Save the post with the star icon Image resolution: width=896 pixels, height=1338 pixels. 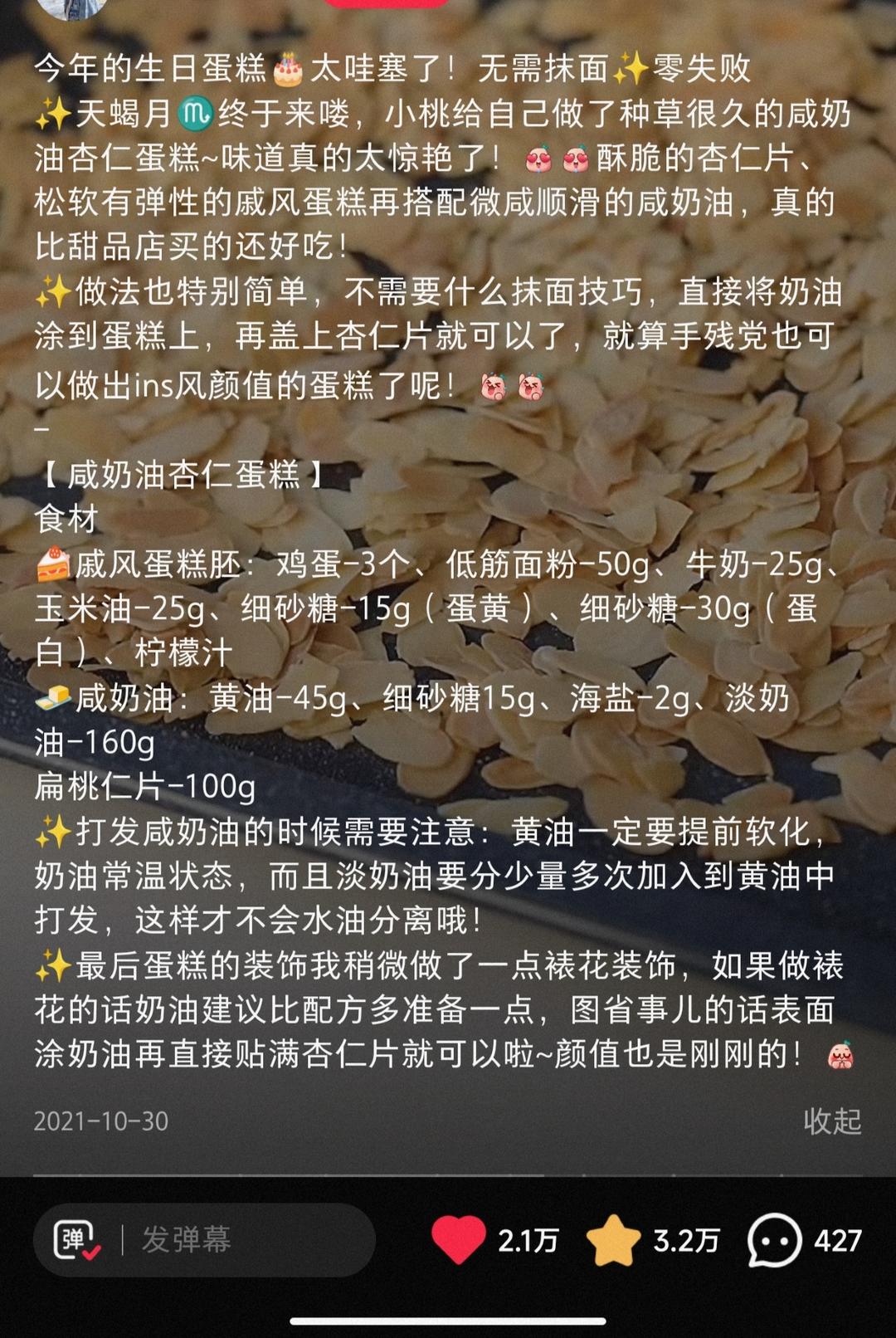click(614, 1240)
